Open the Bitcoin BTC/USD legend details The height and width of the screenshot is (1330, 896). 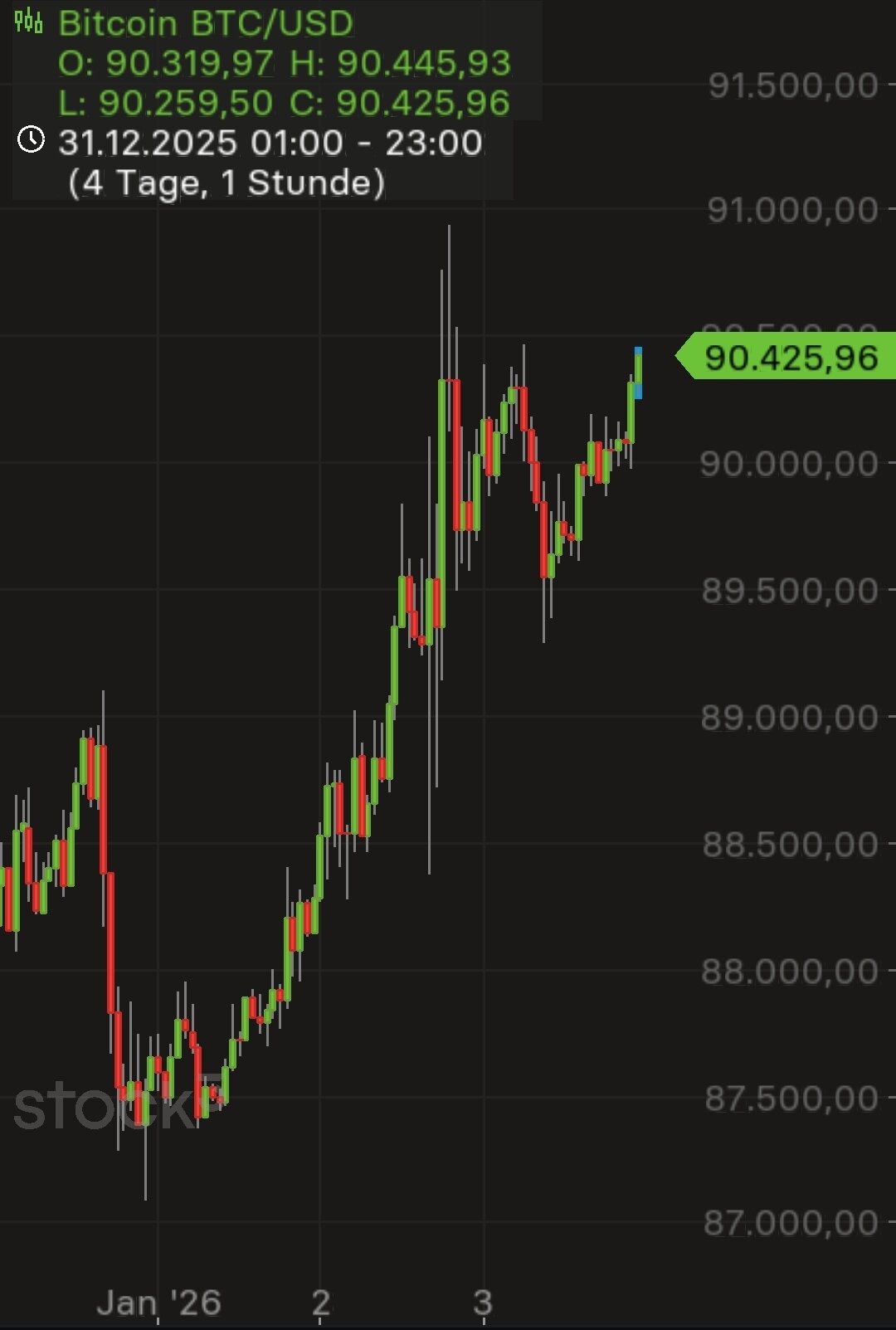206,23
